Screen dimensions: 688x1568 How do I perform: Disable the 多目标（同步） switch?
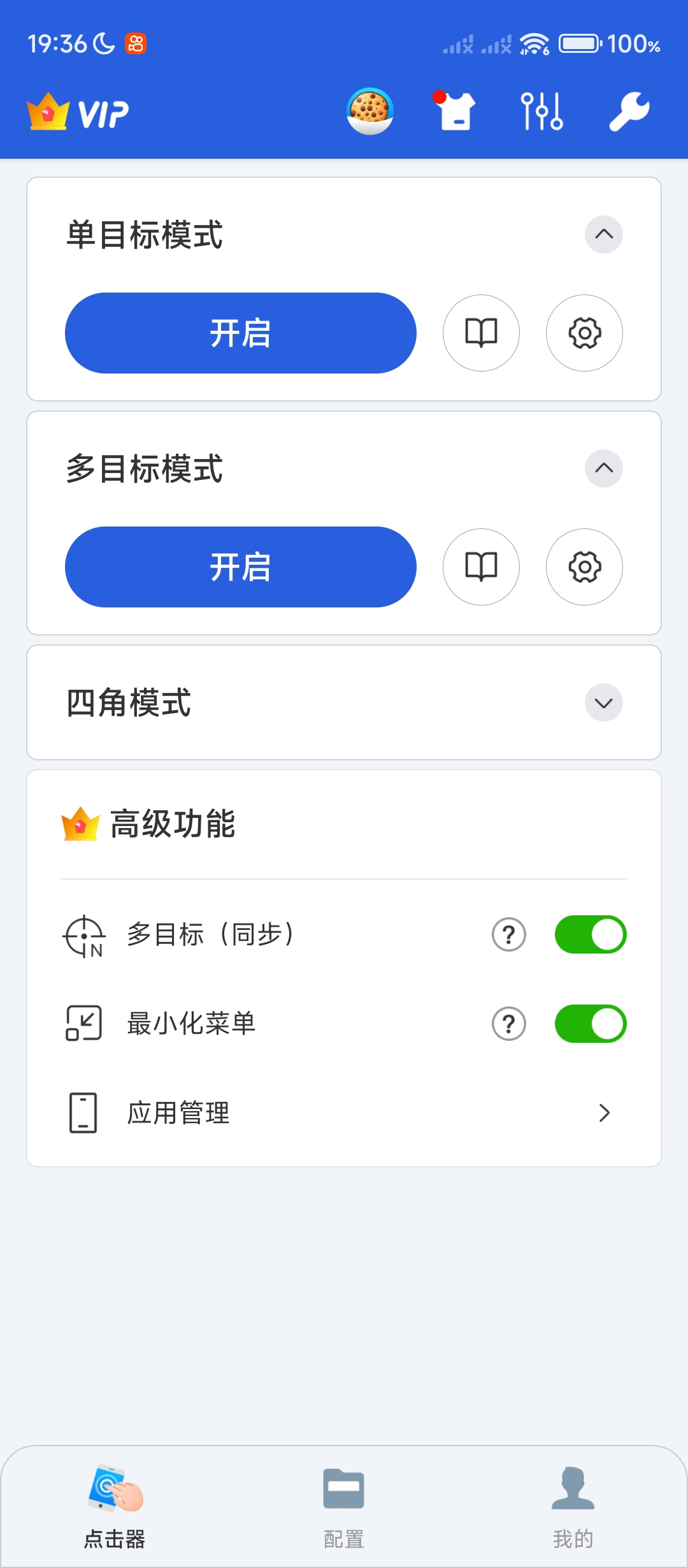coord(590,934)
